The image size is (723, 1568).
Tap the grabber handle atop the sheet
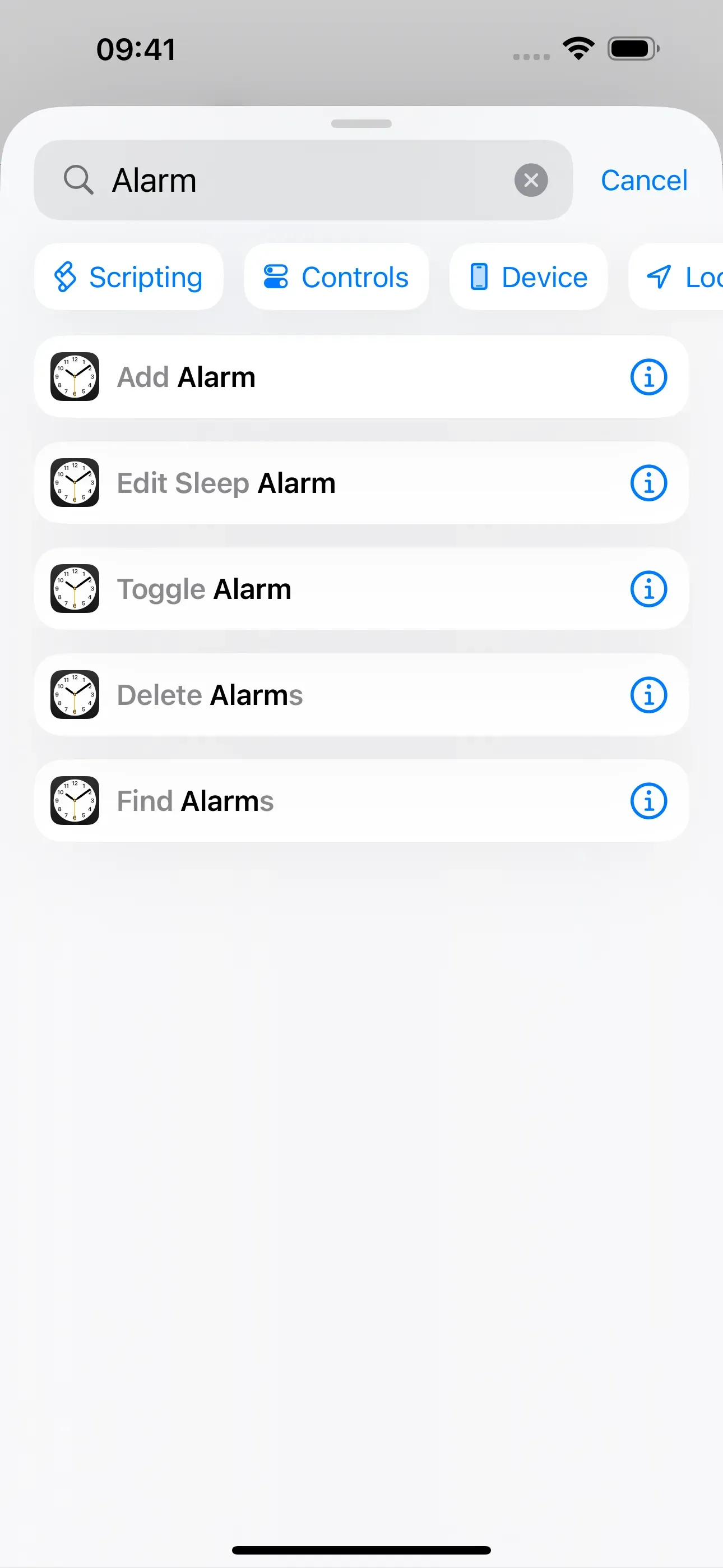click(361, 123)
